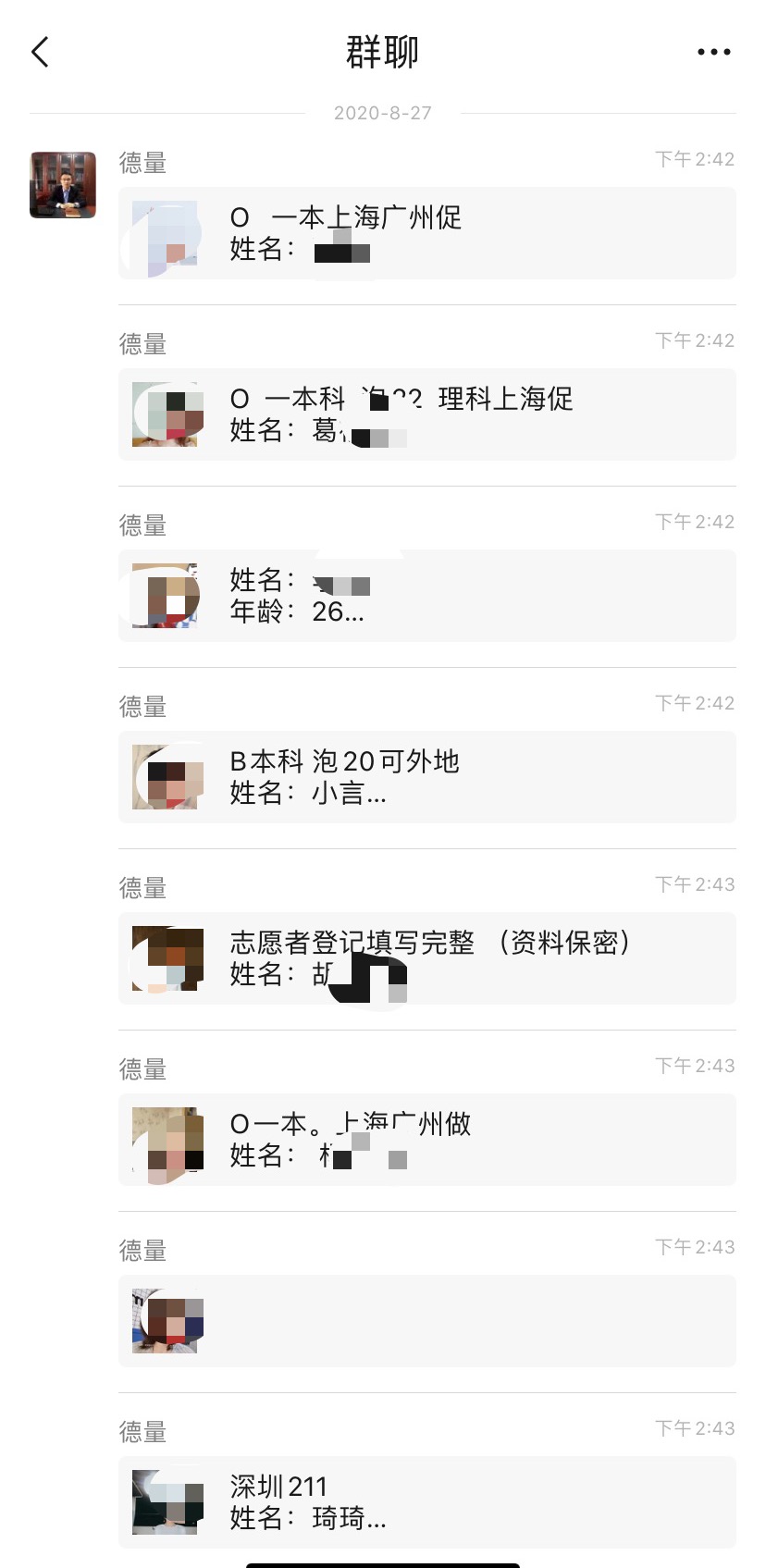766x1568 pixels.
Task: Tap the 2020-8-27 date header
Action: pyautogui.click(x=382, y=113)
